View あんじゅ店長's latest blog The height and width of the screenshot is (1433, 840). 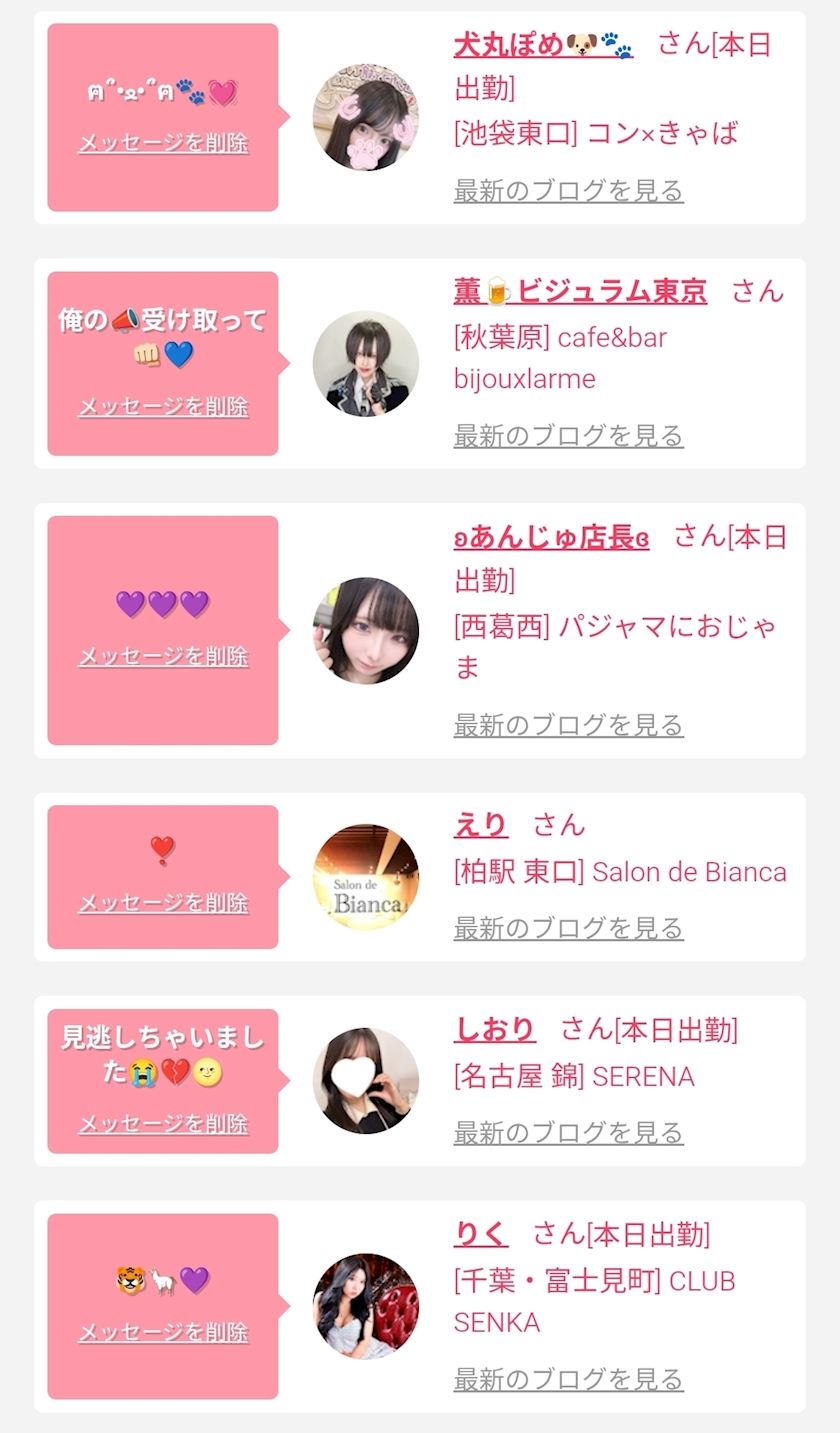568,724
